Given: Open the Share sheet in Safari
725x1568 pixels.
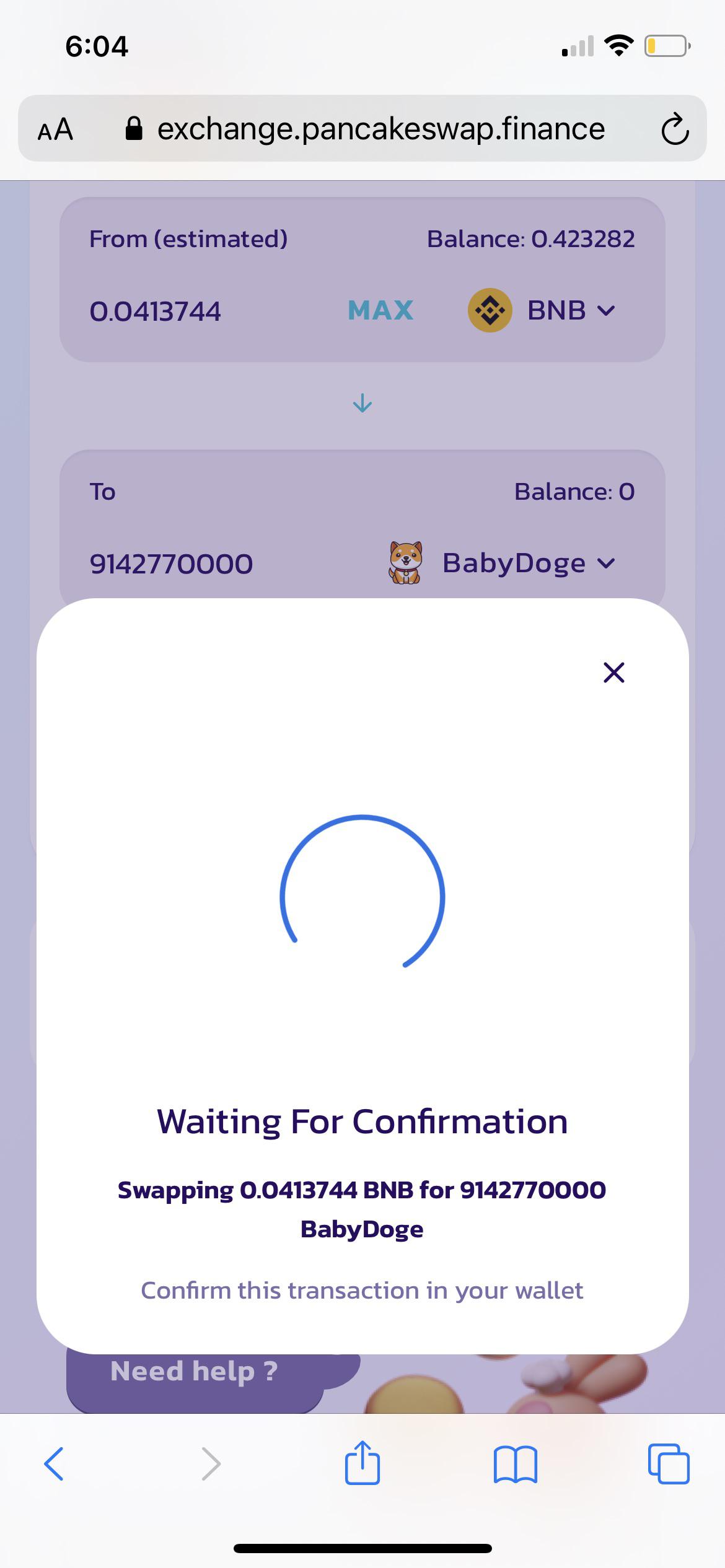Looking at the screenshot, I should (x=362, y=1463).
